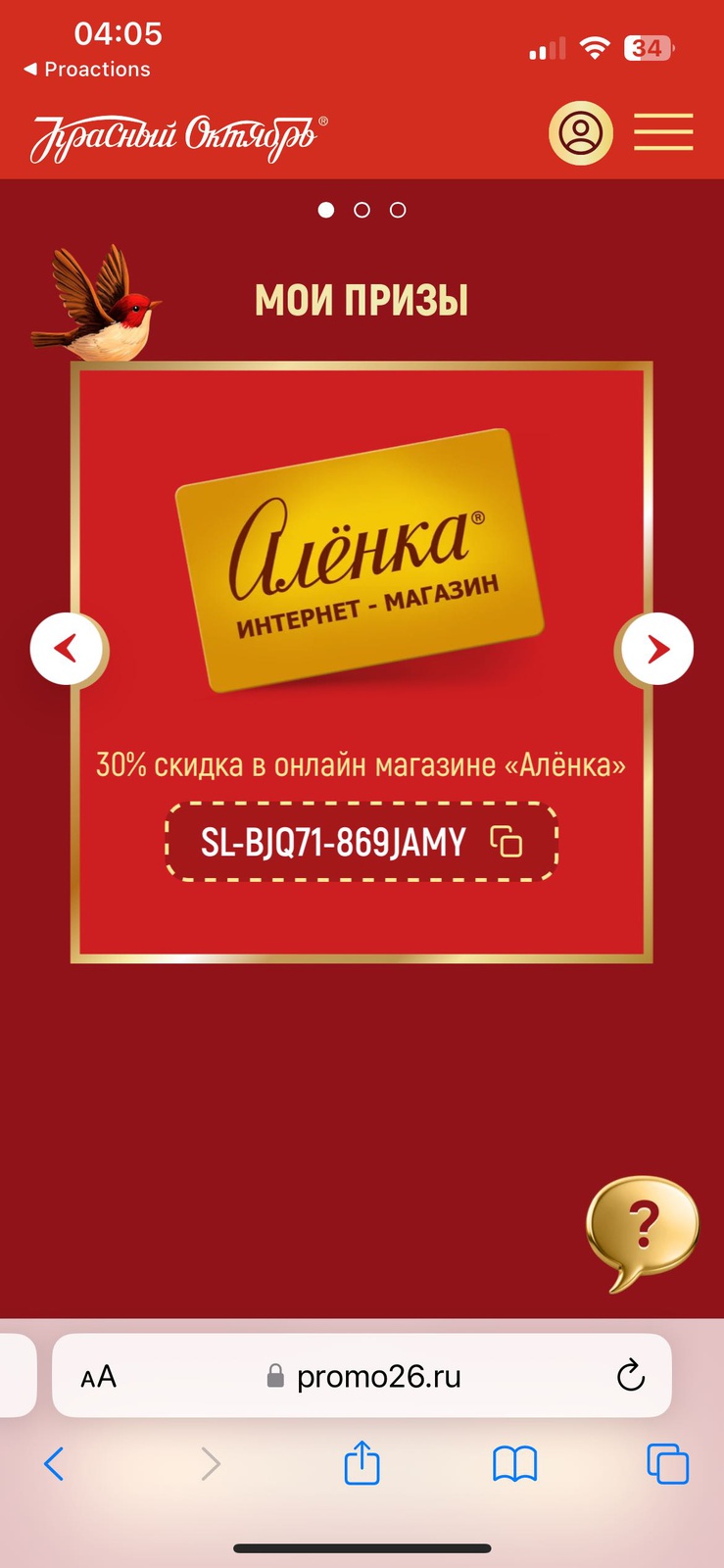The width and height of the screenshot is (724, 1568).
Task: Open Safari reader options (AA)
Action: coord(98,1377)
